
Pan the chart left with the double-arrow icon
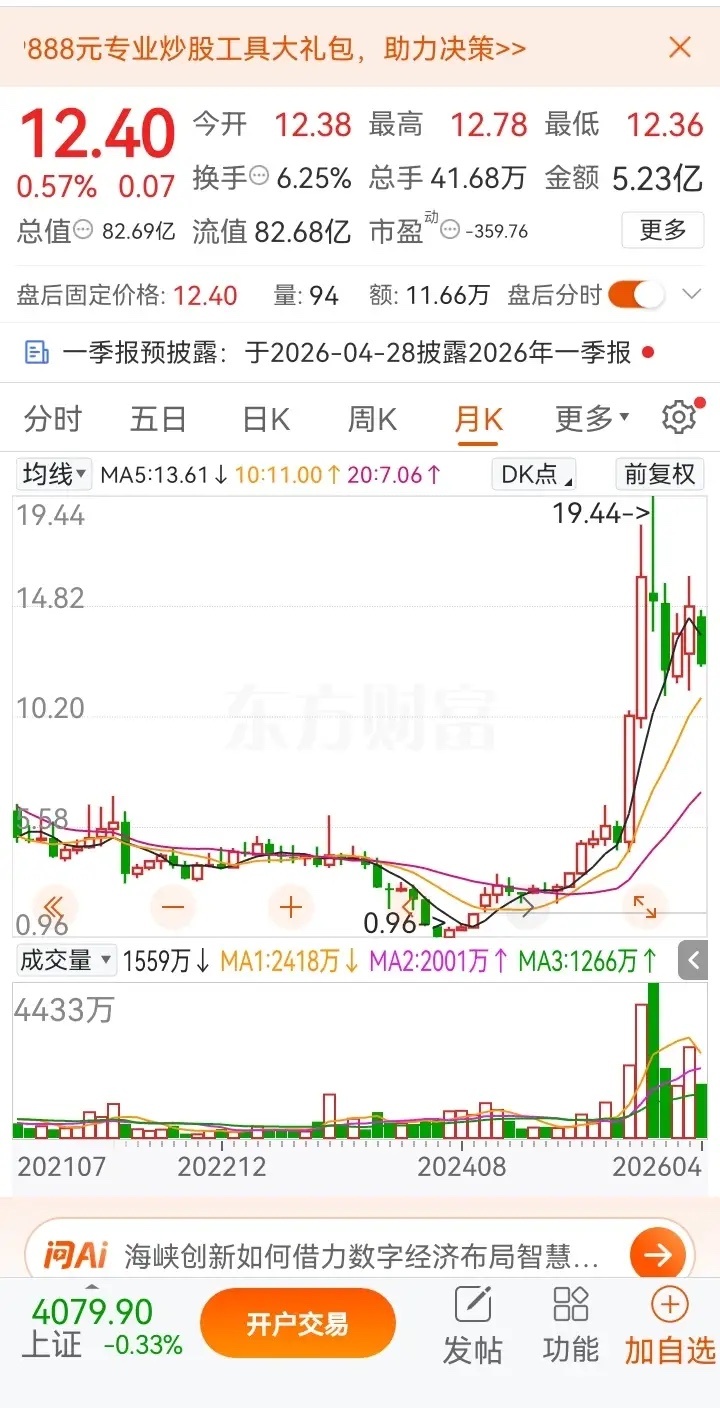click(x=55, y=906)
